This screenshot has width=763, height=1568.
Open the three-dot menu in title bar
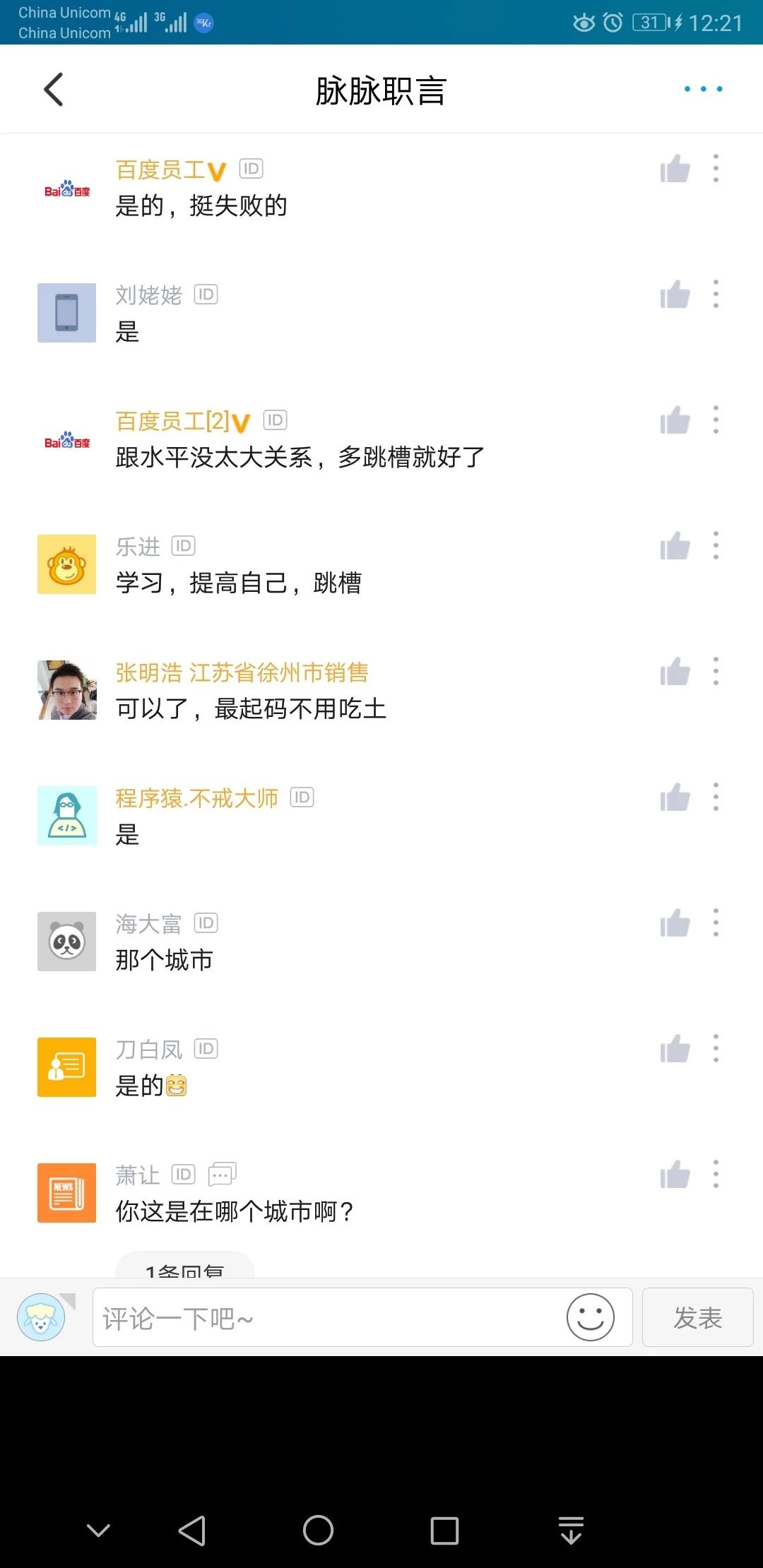click(x=703, y=89)
